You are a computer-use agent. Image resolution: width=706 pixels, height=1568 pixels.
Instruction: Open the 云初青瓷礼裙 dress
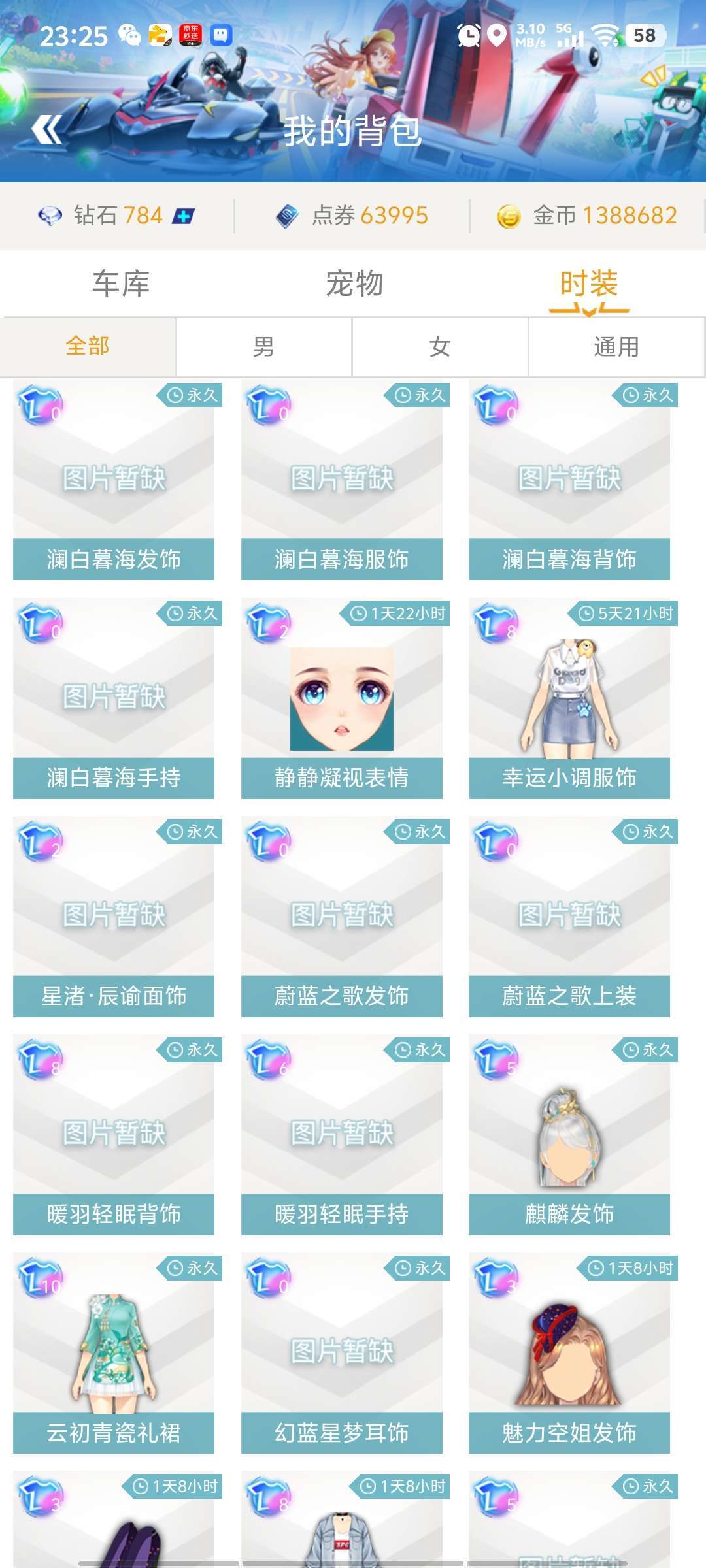click(114, 1354)
